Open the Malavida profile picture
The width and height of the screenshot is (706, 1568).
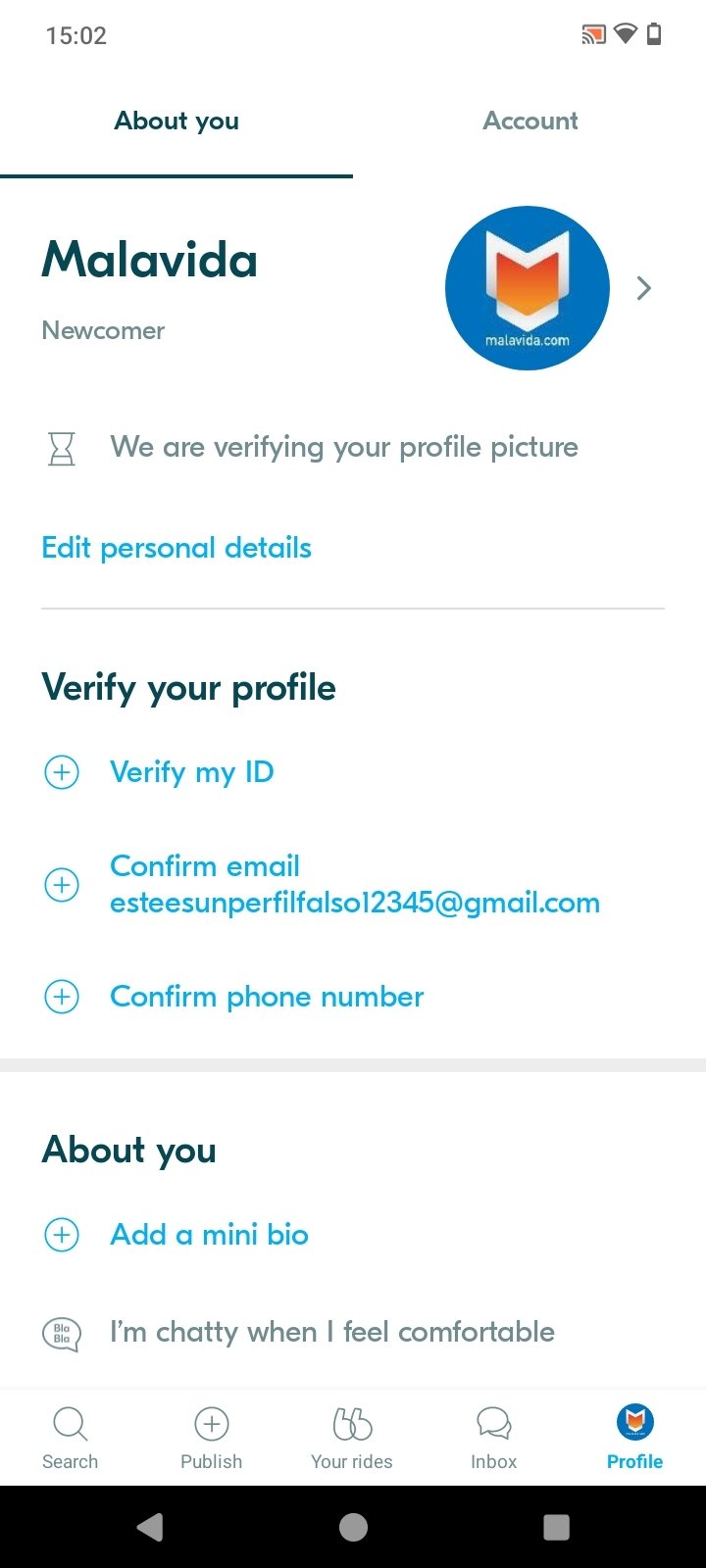pos(528,288)
